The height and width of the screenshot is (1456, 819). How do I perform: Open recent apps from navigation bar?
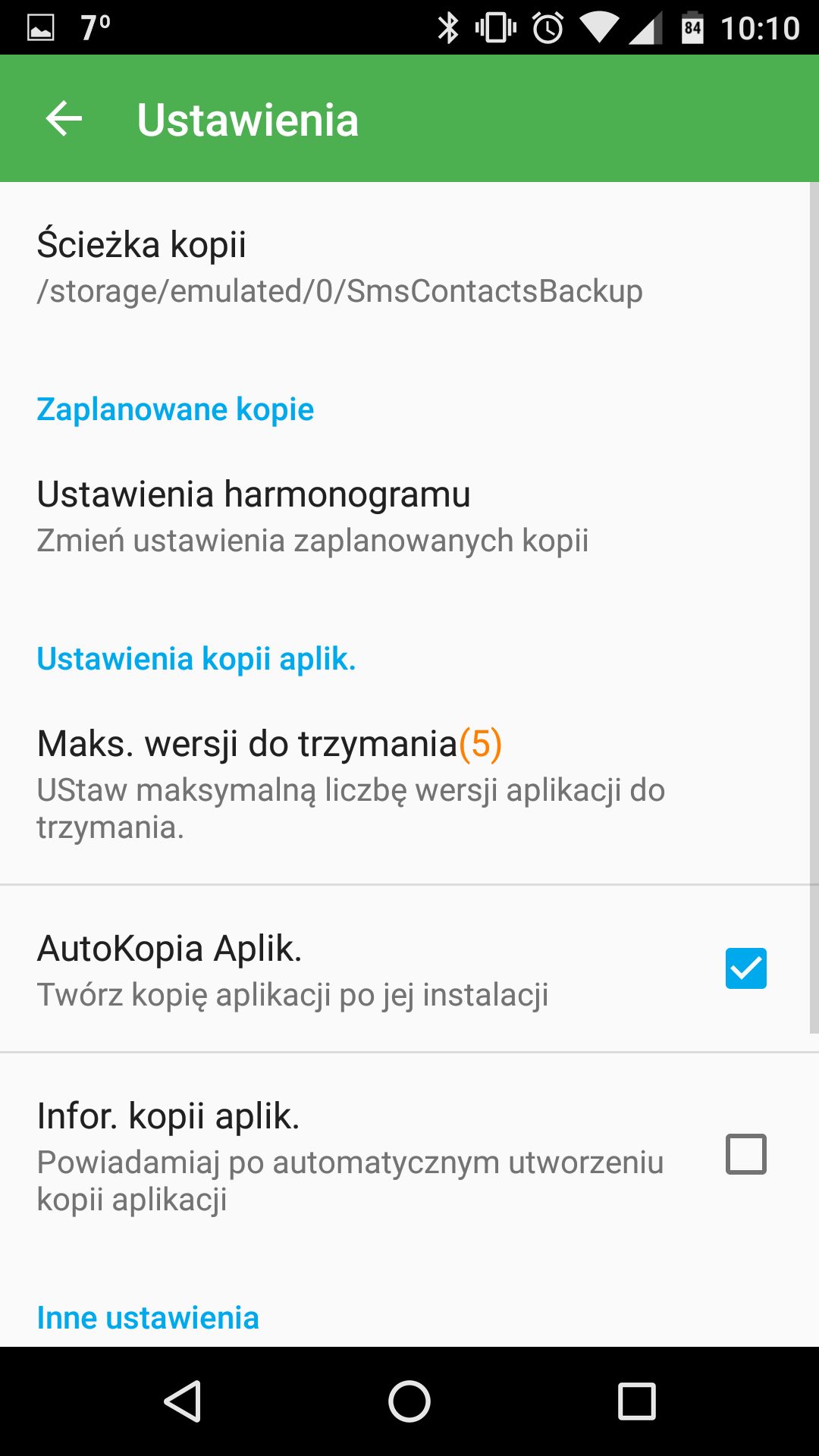click(636, 1401)
